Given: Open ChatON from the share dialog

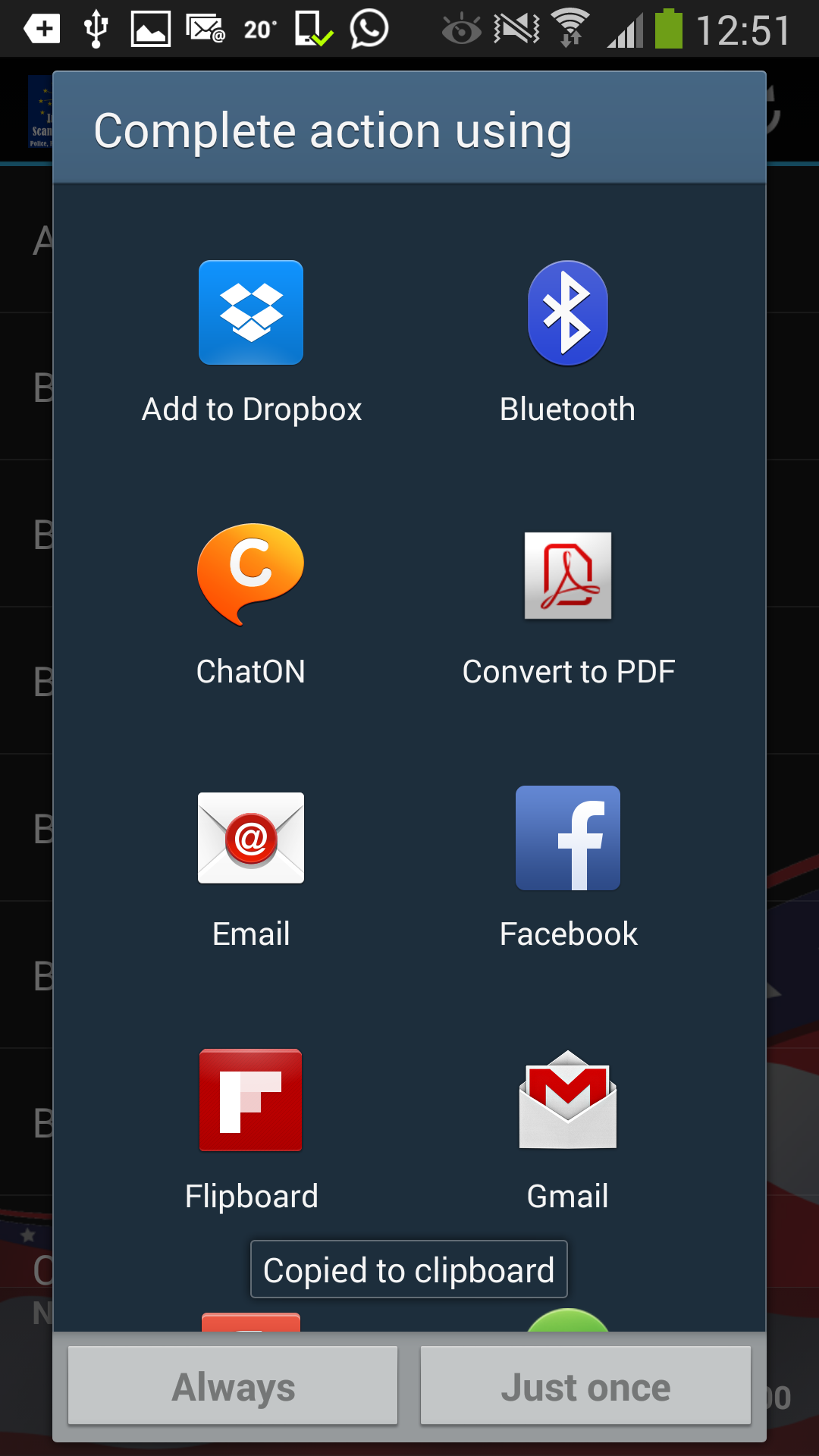Looking at the screenshot, I should [250, 574].
